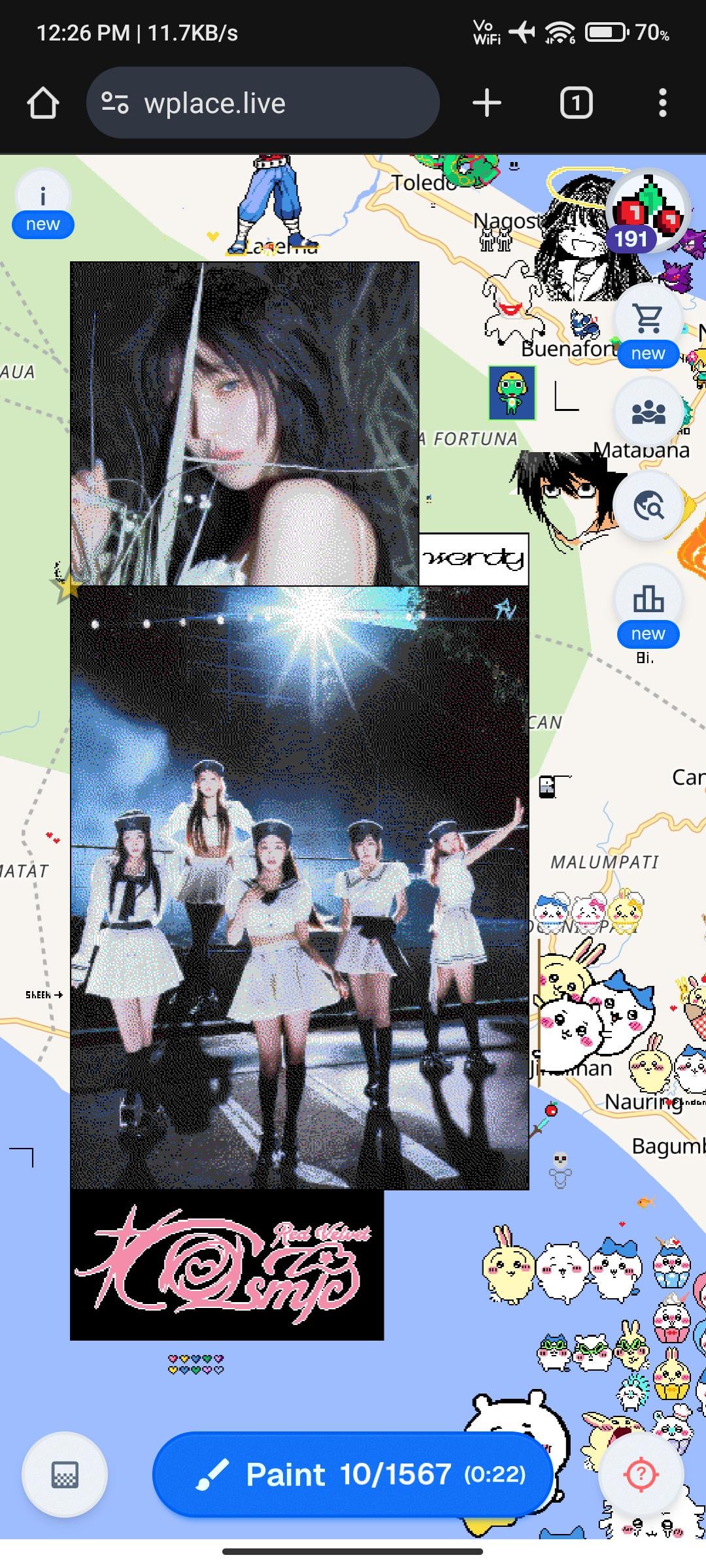Tap the Paint button
This screenshot has height=1568, width=706.
point(353,1475)
